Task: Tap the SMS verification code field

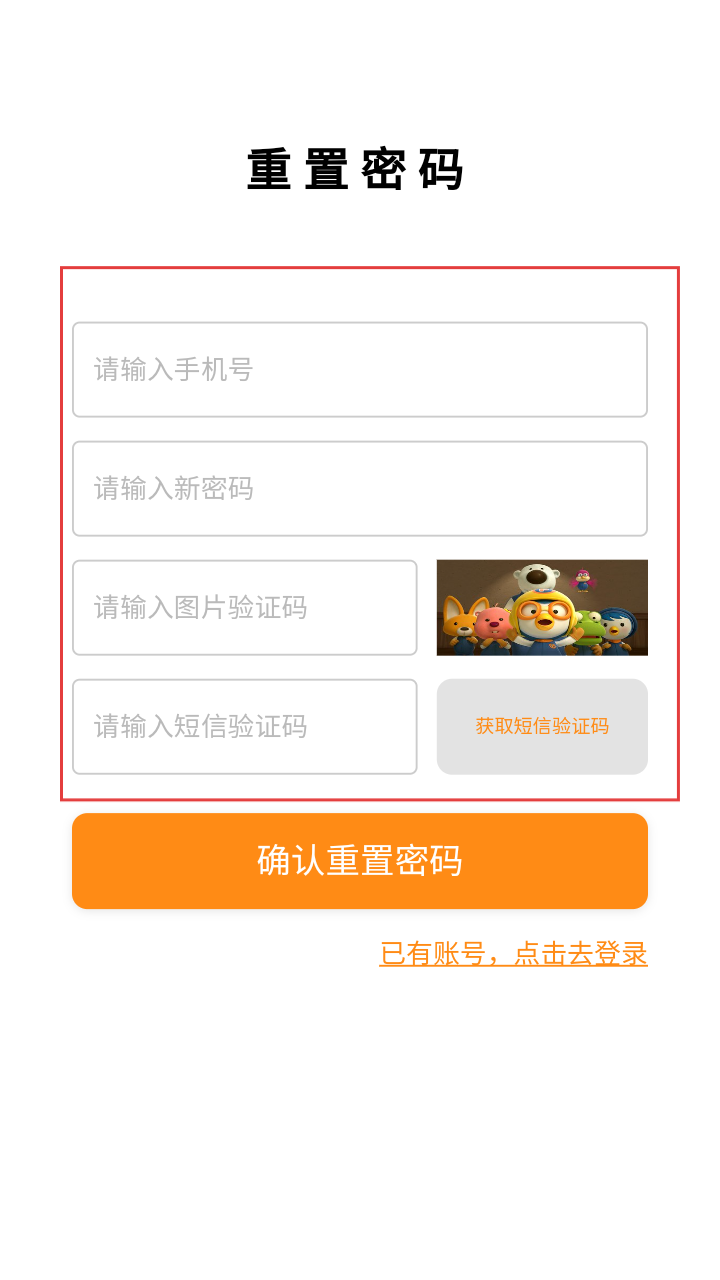Action: pyautogui.click(x=244, y=727)
